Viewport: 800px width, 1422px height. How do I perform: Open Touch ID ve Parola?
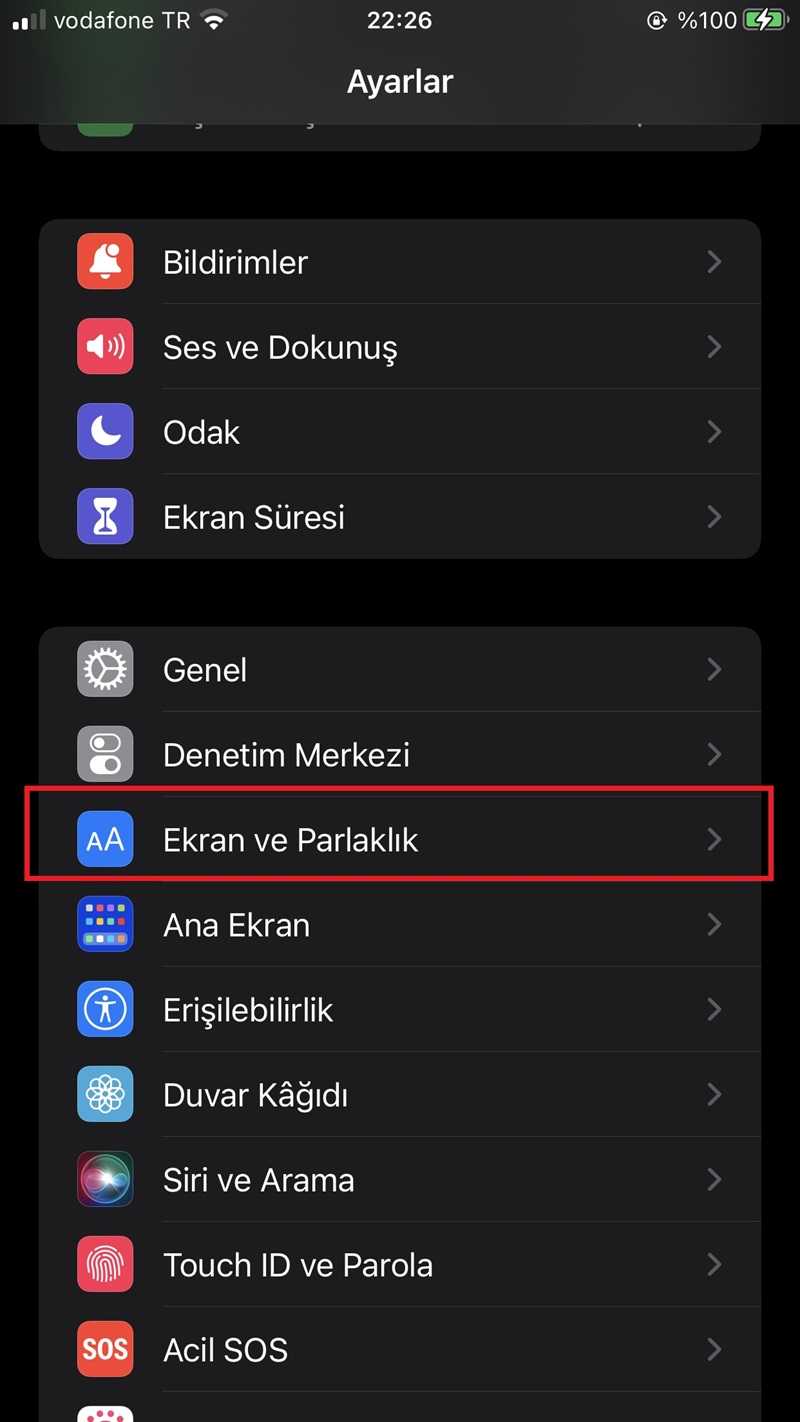coord(400,1264)
